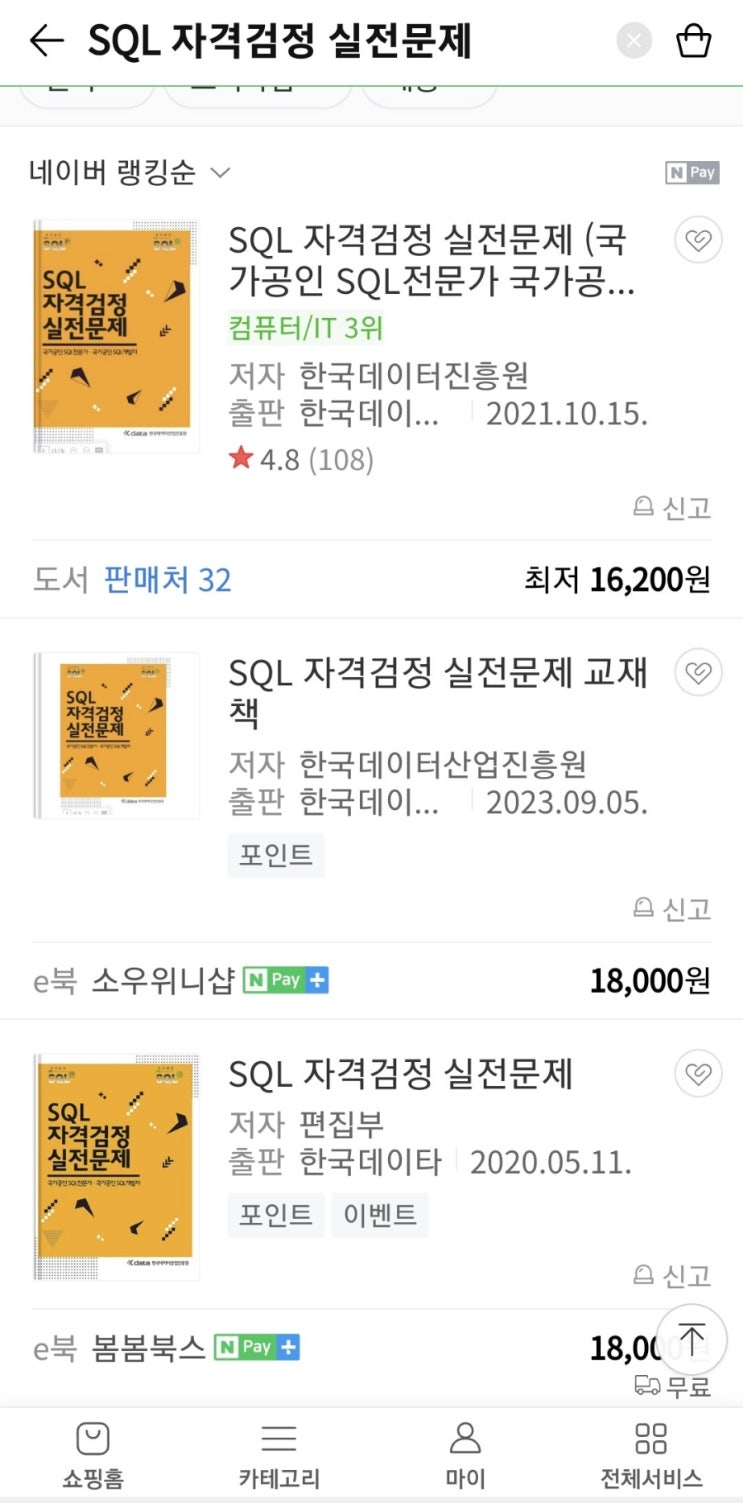743x1503 pixels.
Task: Tap the 이벤트 tag on the bottom listing
Action: 380,1215
